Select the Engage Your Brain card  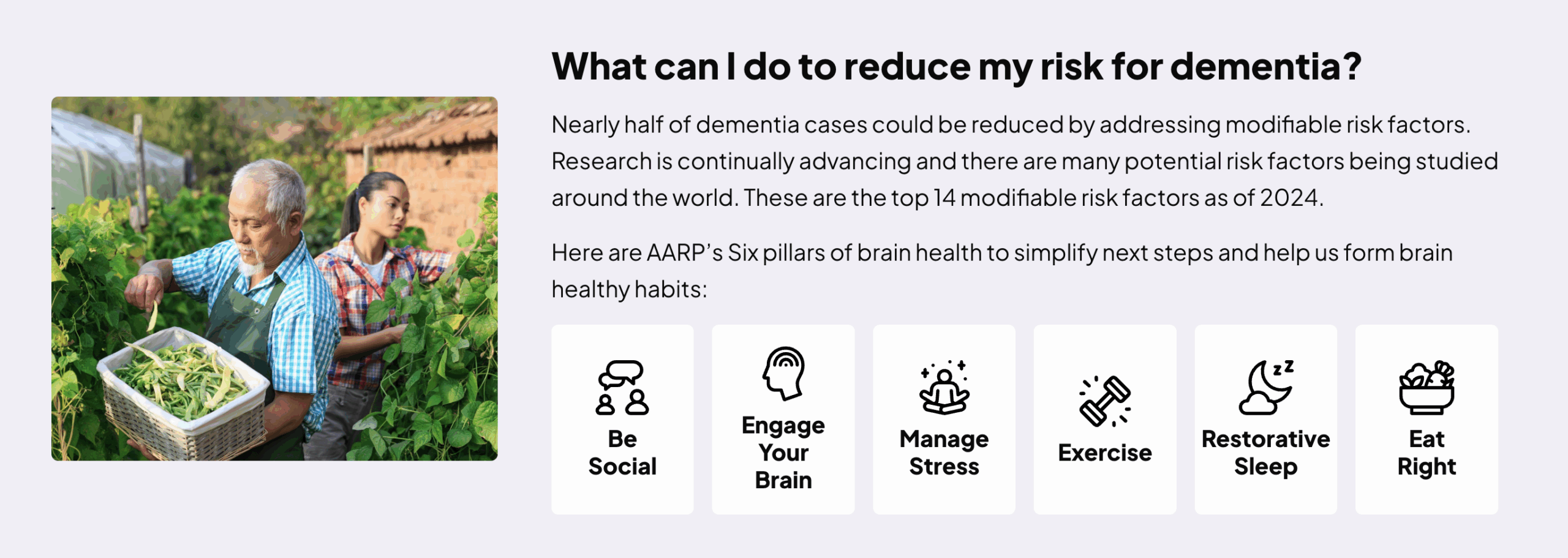point(783,420)
